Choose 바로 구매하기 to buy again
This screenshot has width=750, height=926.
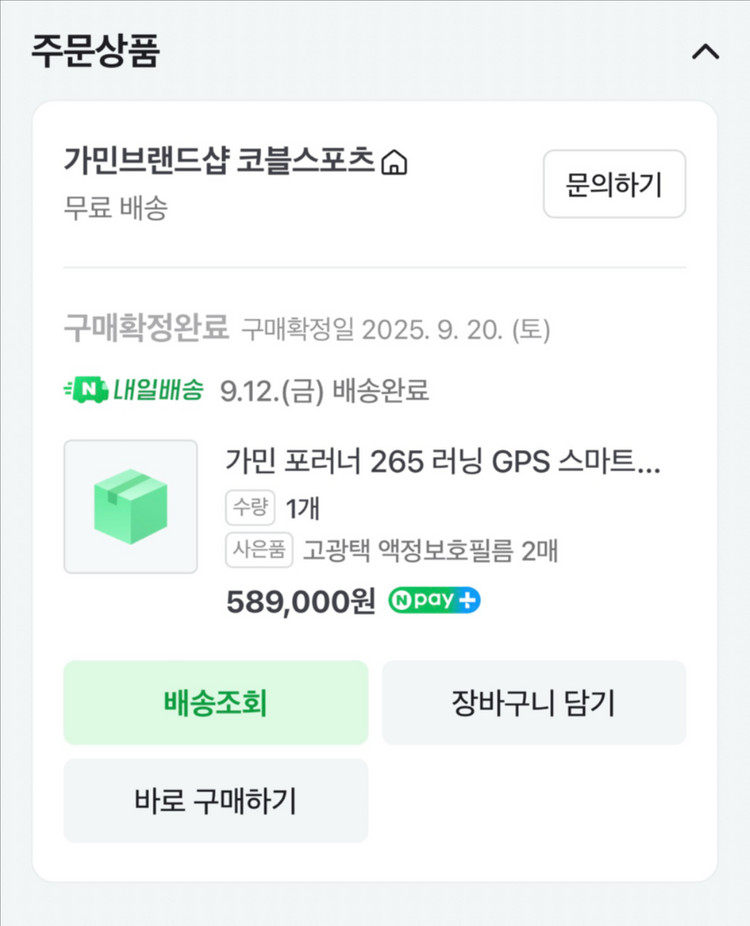click(x=215, y=800)
